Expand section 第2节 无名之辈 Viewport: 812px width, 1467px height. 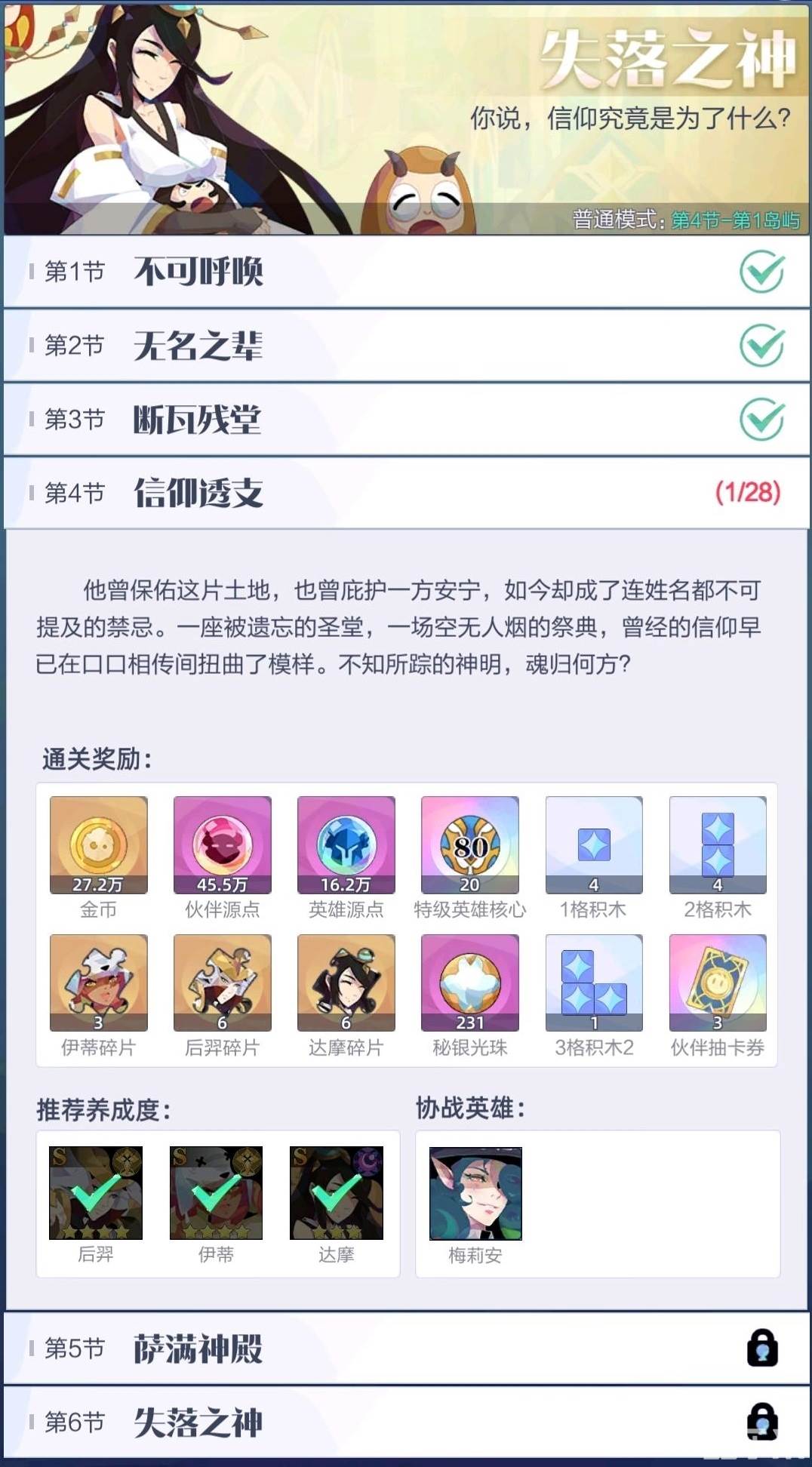[x=406, y=346]
